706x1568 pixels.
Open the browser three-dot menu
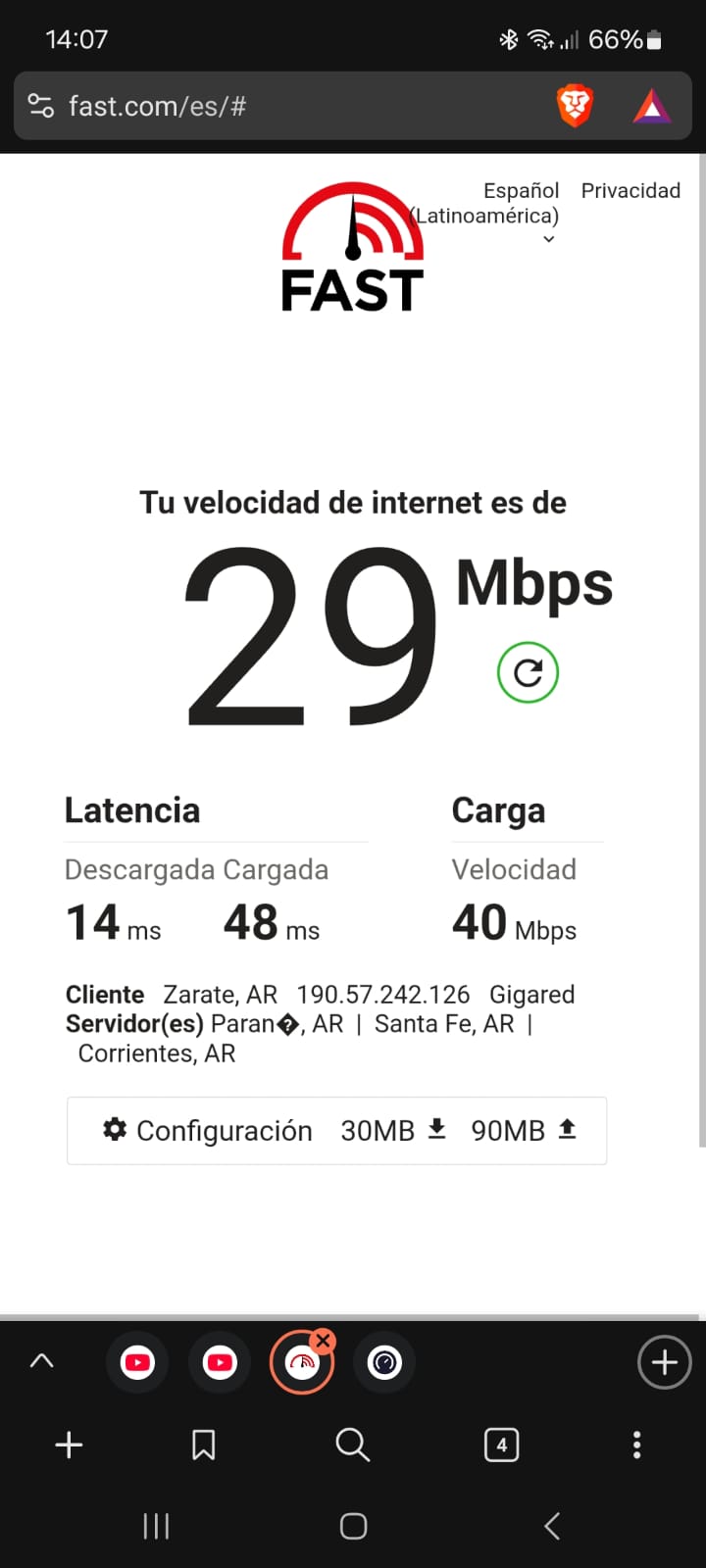637,1445
